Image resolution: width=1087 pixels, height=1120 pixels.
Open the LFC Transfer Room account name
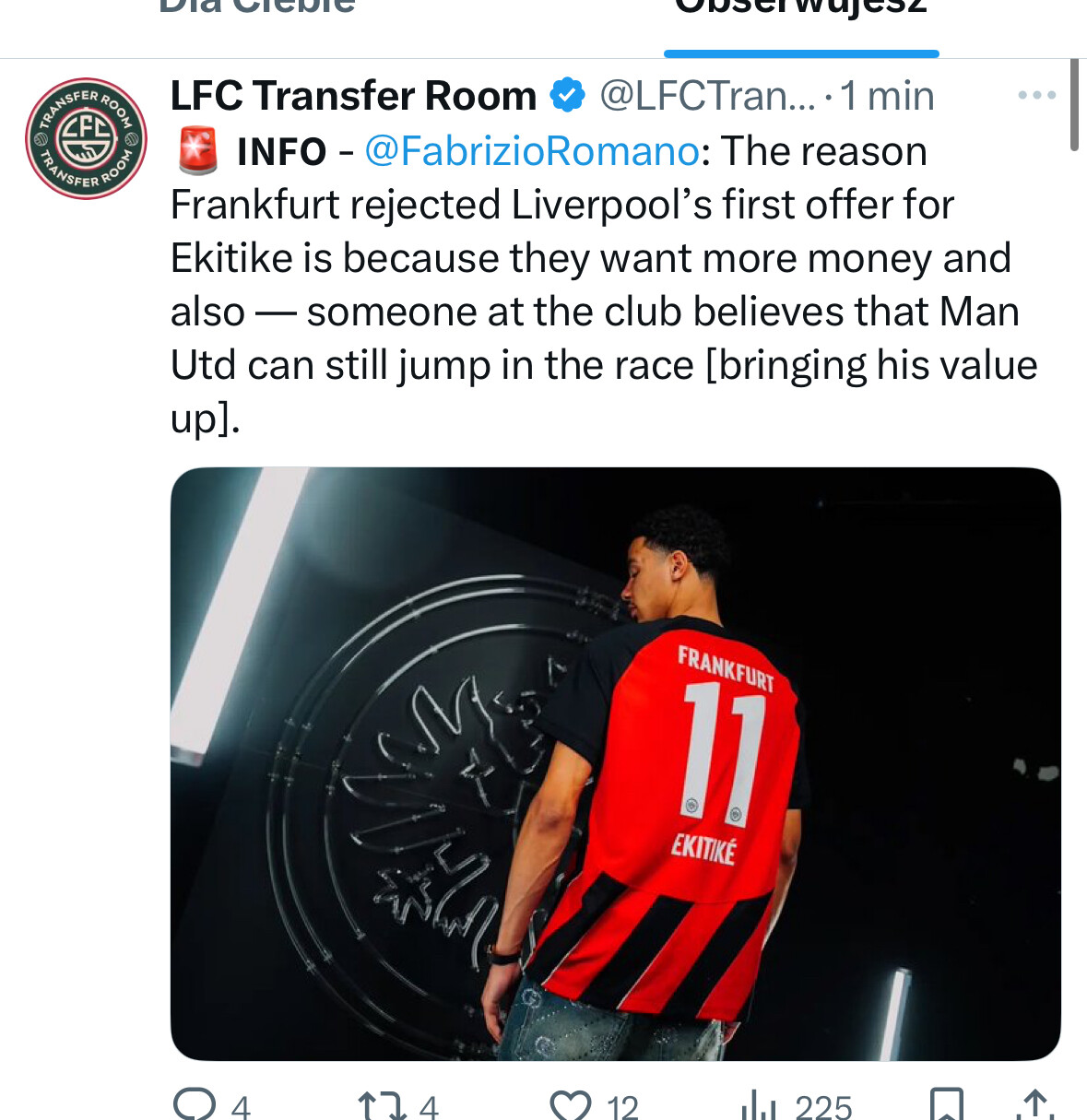[x=353, y=96]
